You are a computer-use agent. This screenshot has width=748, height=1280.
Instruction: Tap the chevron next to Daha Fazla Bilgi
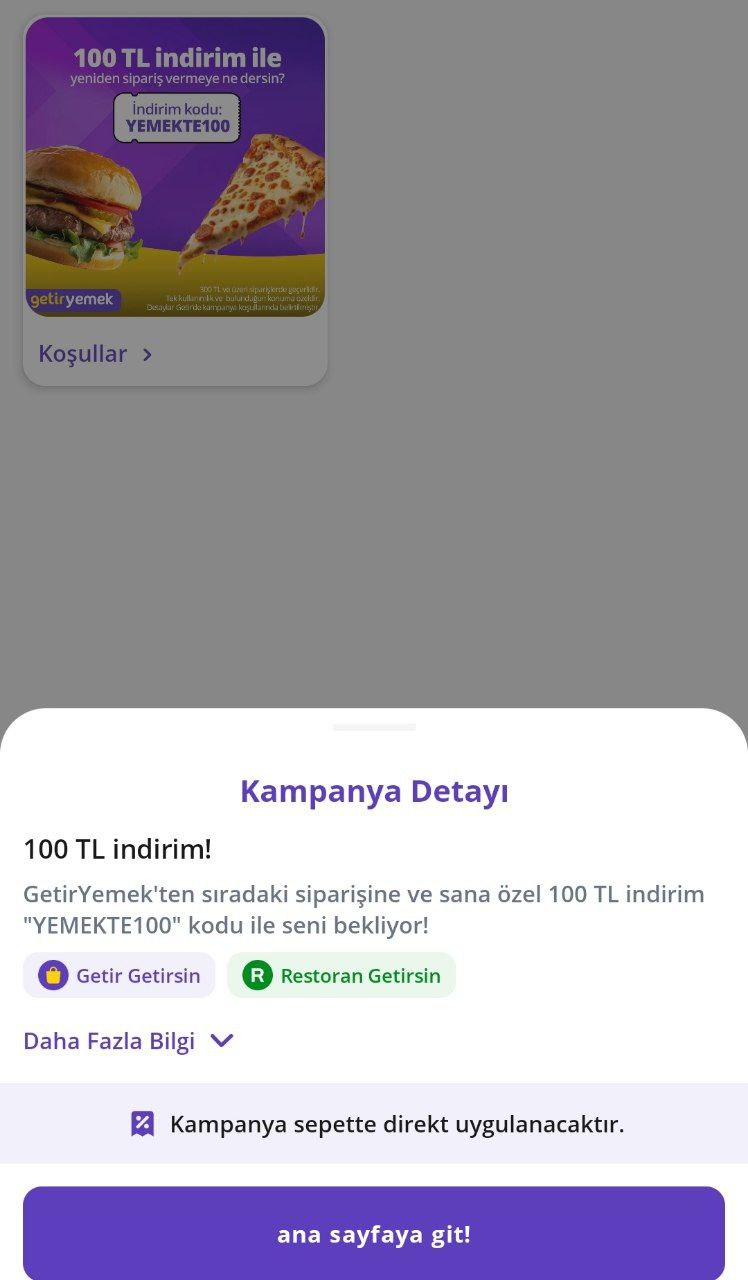click(x=222, y=1041)
